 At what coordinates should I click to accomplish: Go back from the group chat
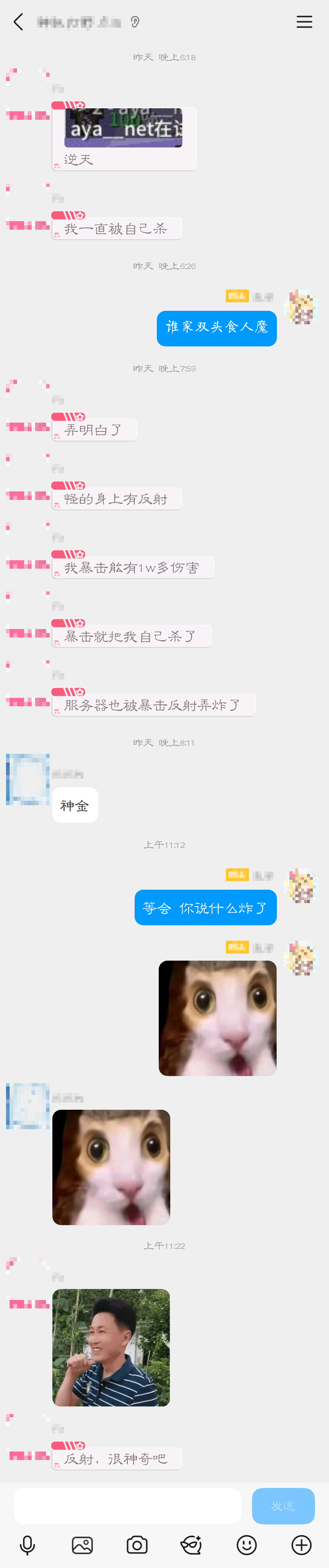(18, 22)
